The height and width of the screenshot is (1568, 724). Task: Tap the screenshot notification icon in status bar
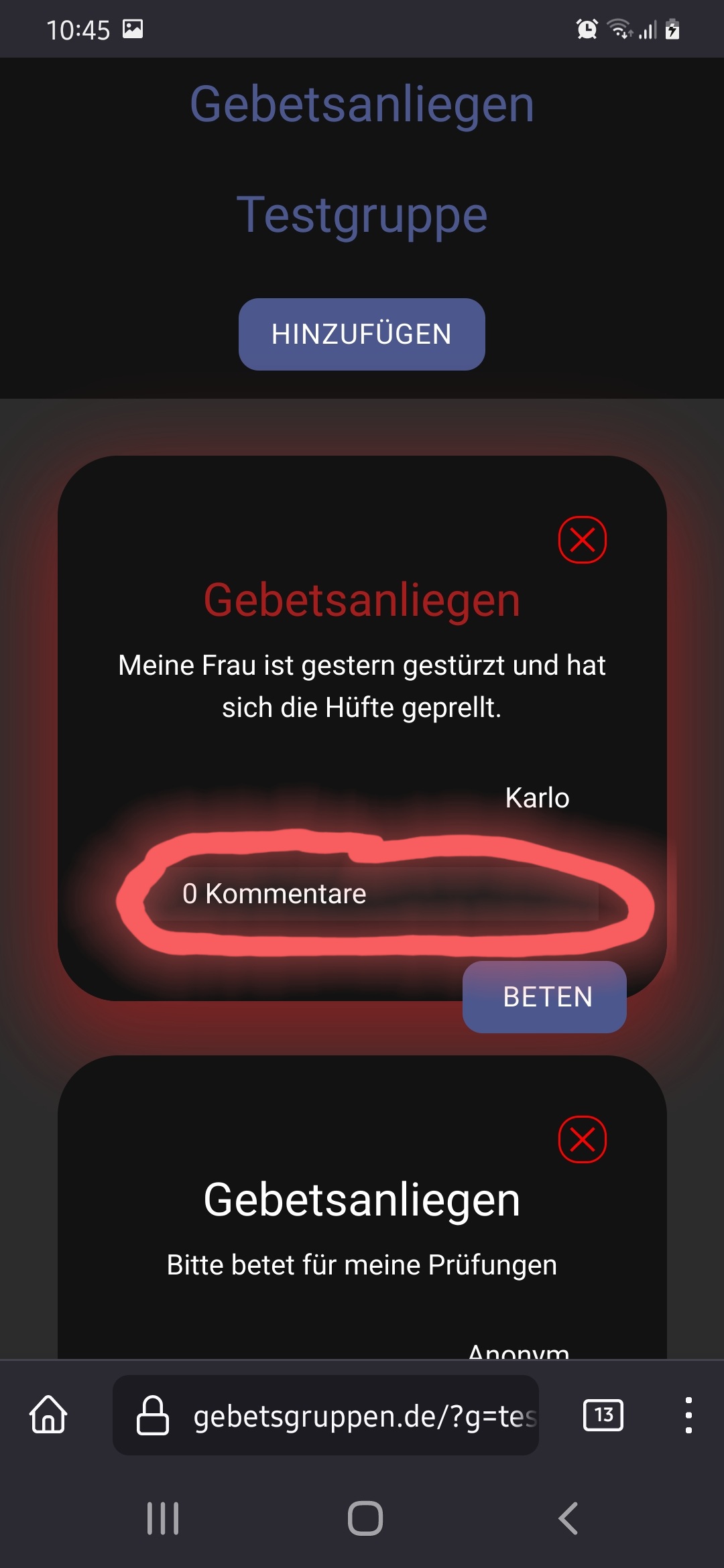[x=134, y=29]
